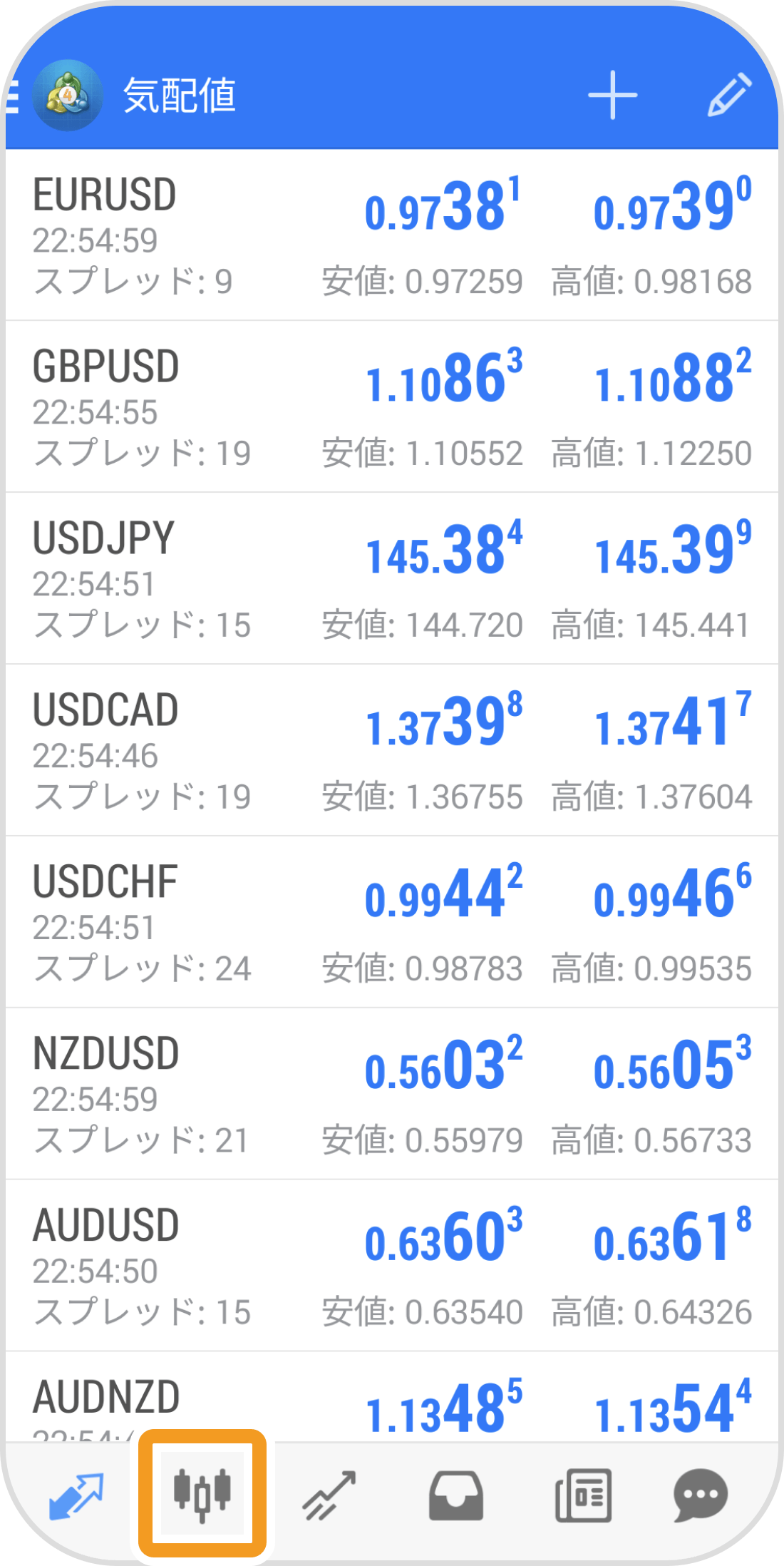Open the USDCHF pair details
This screenshot has height=1566, width=784.
point(392,921)
